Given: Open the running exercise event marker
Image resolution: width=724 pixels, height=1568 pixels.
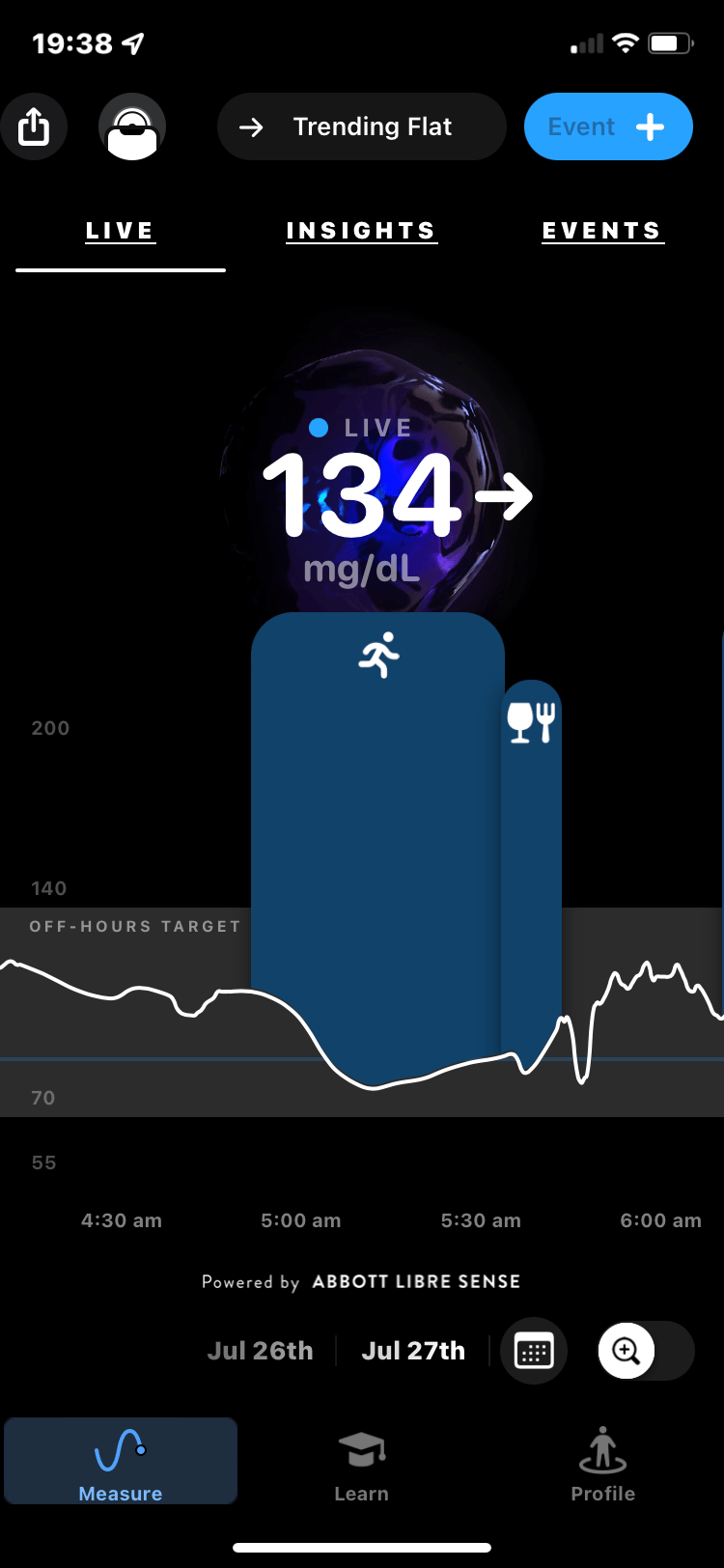Looking at the screenshot, I should point(378,656).
